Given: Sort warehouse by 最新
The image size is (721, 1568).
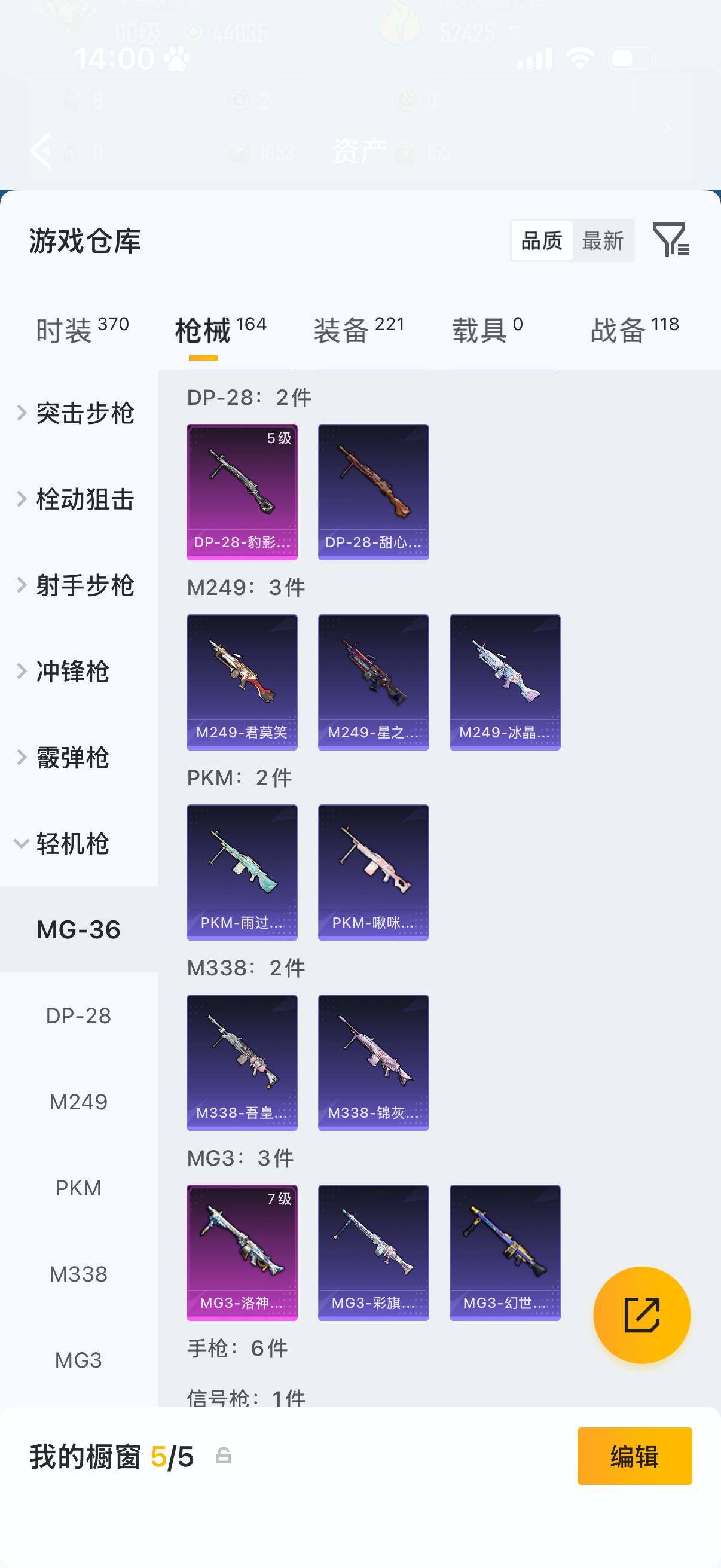Looking at the screenshot, I should 603,240.
